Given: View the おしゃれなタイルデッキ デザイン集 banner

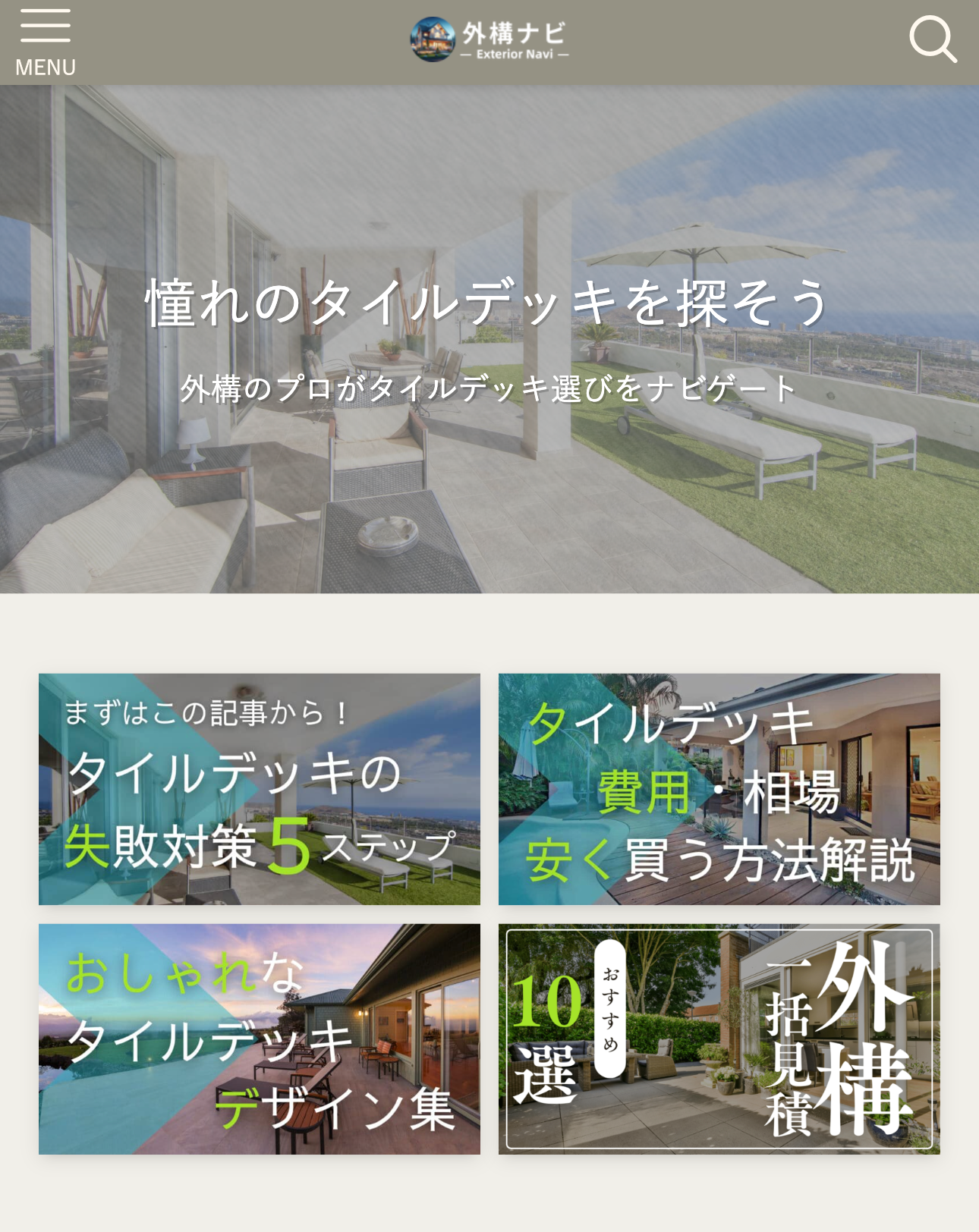Looking at the screenshot, I should 260,1039.
